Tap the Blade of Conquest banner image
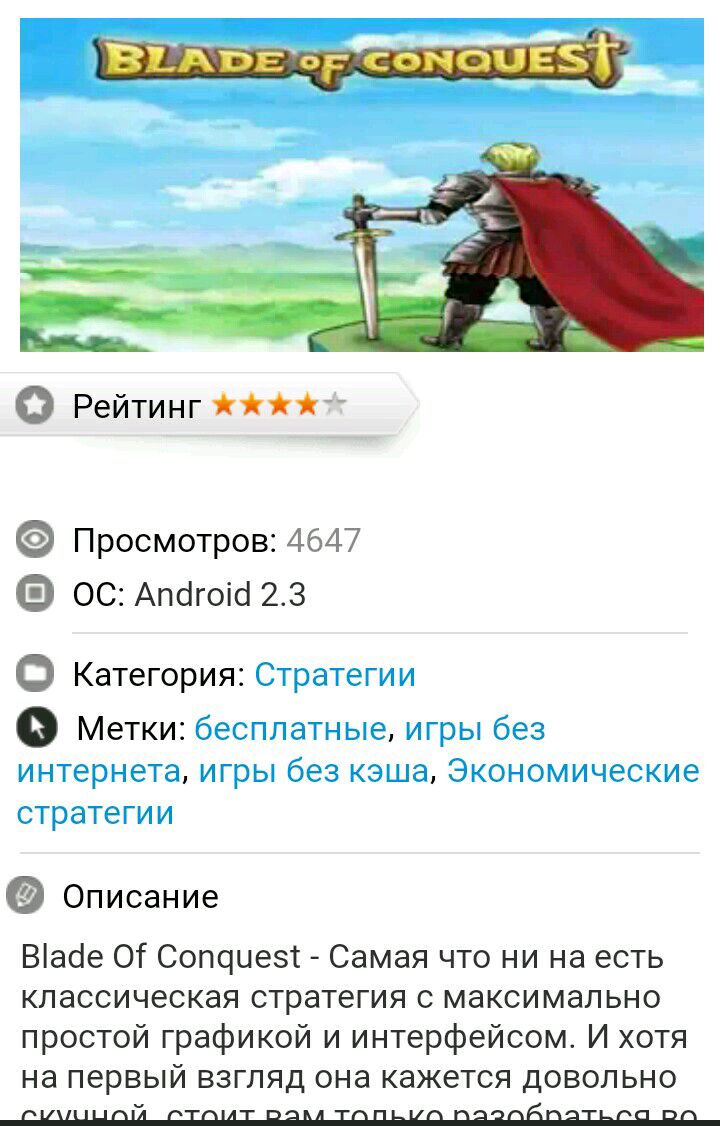The height and width of the screenshot is (1126, 720). [361, 185]
